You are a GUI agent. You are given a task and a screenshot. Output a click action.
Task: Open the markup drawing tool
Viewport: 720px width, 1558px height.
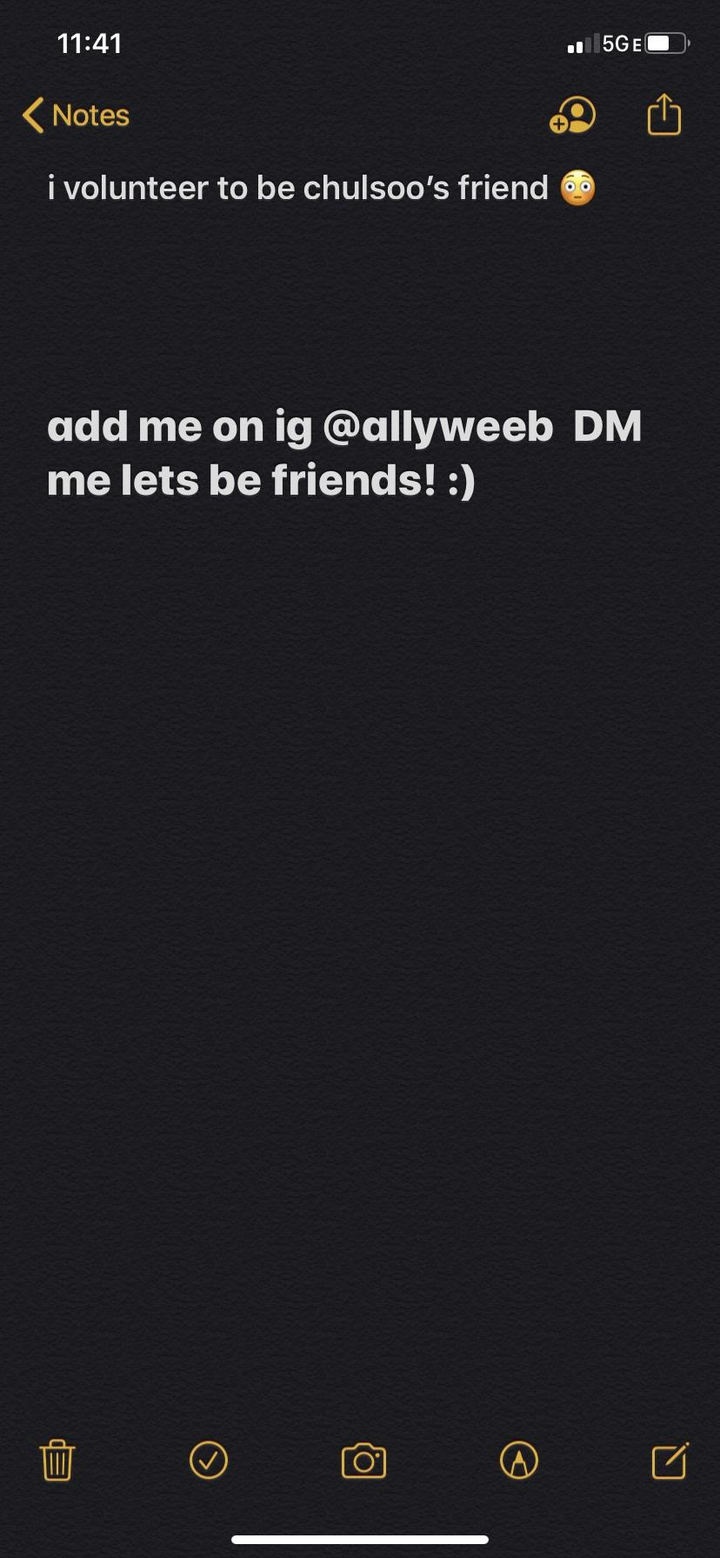pos(518,1461)
